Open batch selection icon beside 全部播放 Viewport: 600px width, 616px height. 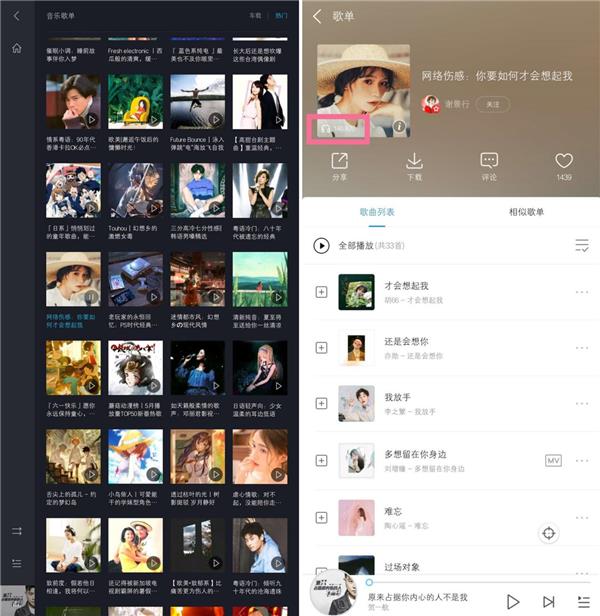click(582, 245)
